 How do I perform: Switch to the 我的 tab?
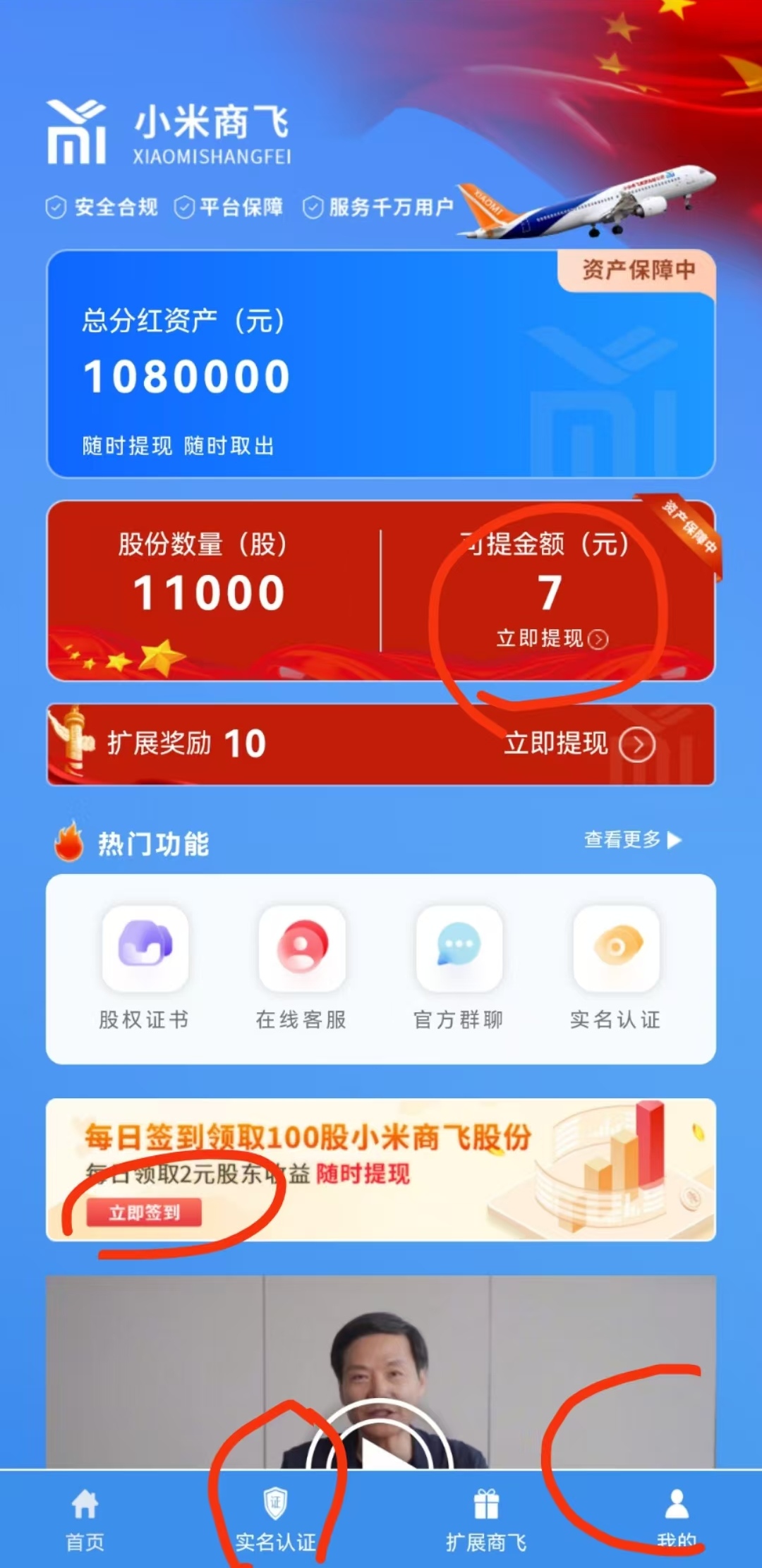[676, 1520]
